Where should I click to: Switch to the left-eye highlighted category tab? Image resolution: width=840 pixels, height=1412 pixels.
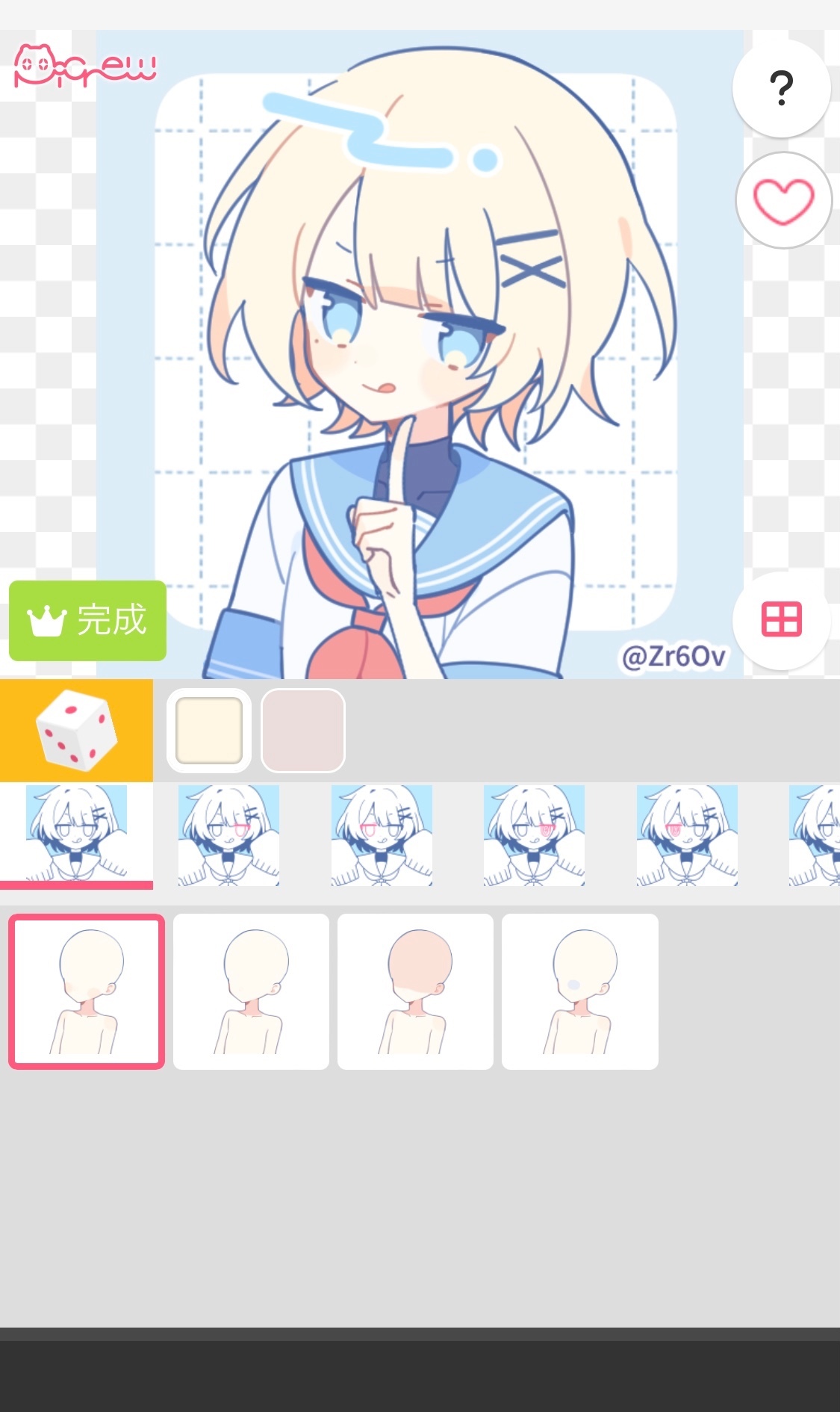pyautogui.click(x=382, y=835)
